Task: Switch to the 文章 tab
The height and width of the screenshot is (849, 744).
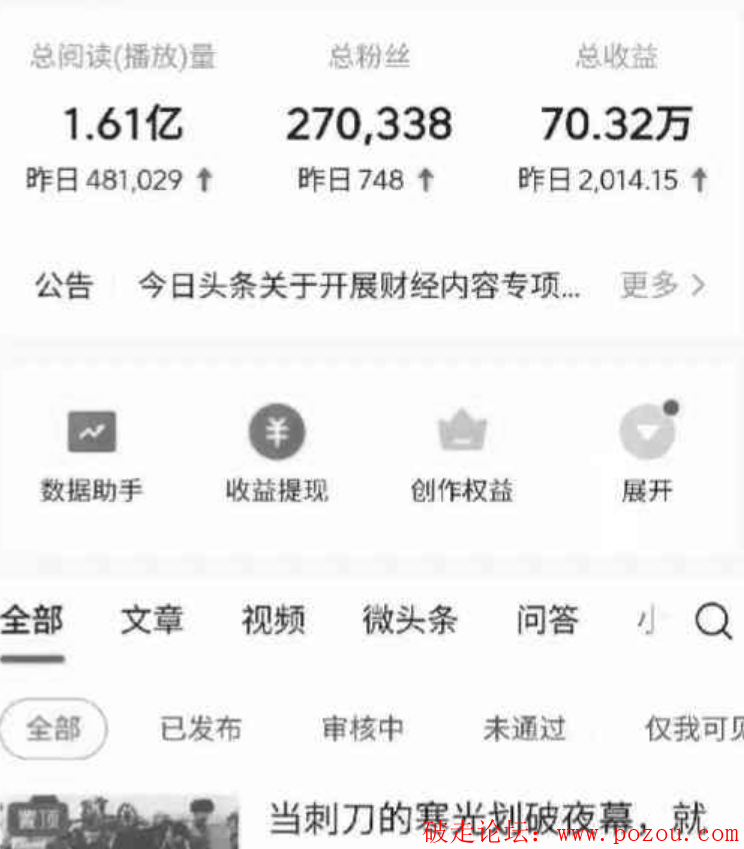Action: [x=152, y=621]
